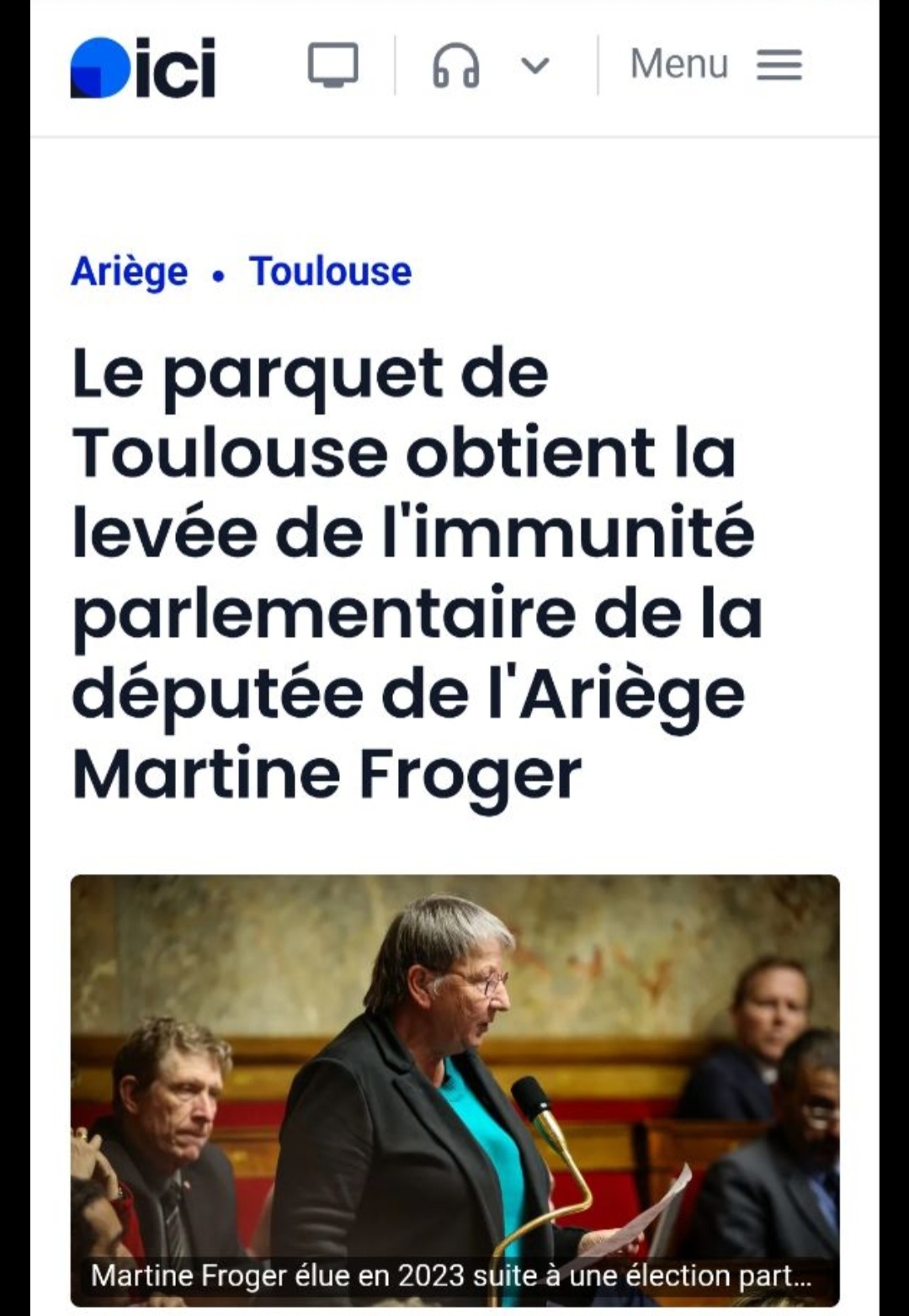This screenshot has width=909, height=1316.
Task: Open the TV live stream icon
Action: click(x=332, y=65)
